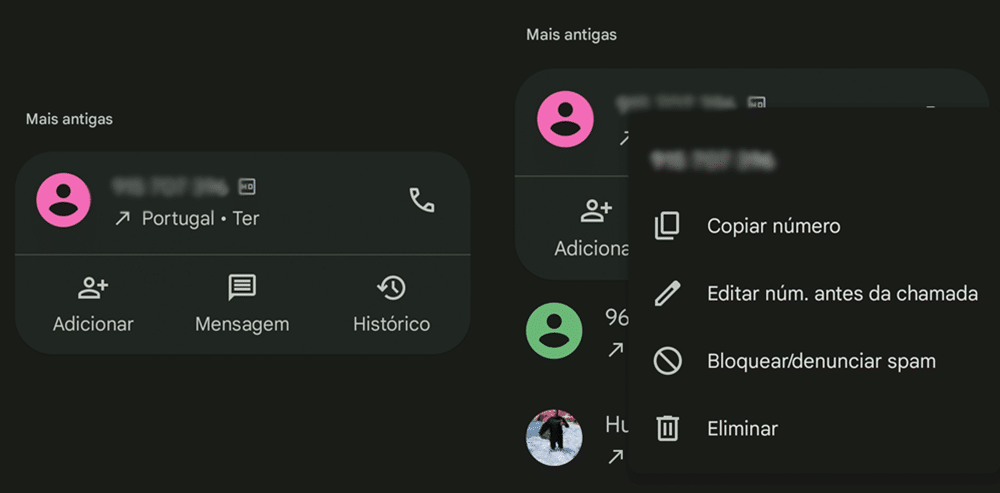Select Copiar número from the menu
The width and height of the screenshot is (1000, 493).
tap(772, 226)
